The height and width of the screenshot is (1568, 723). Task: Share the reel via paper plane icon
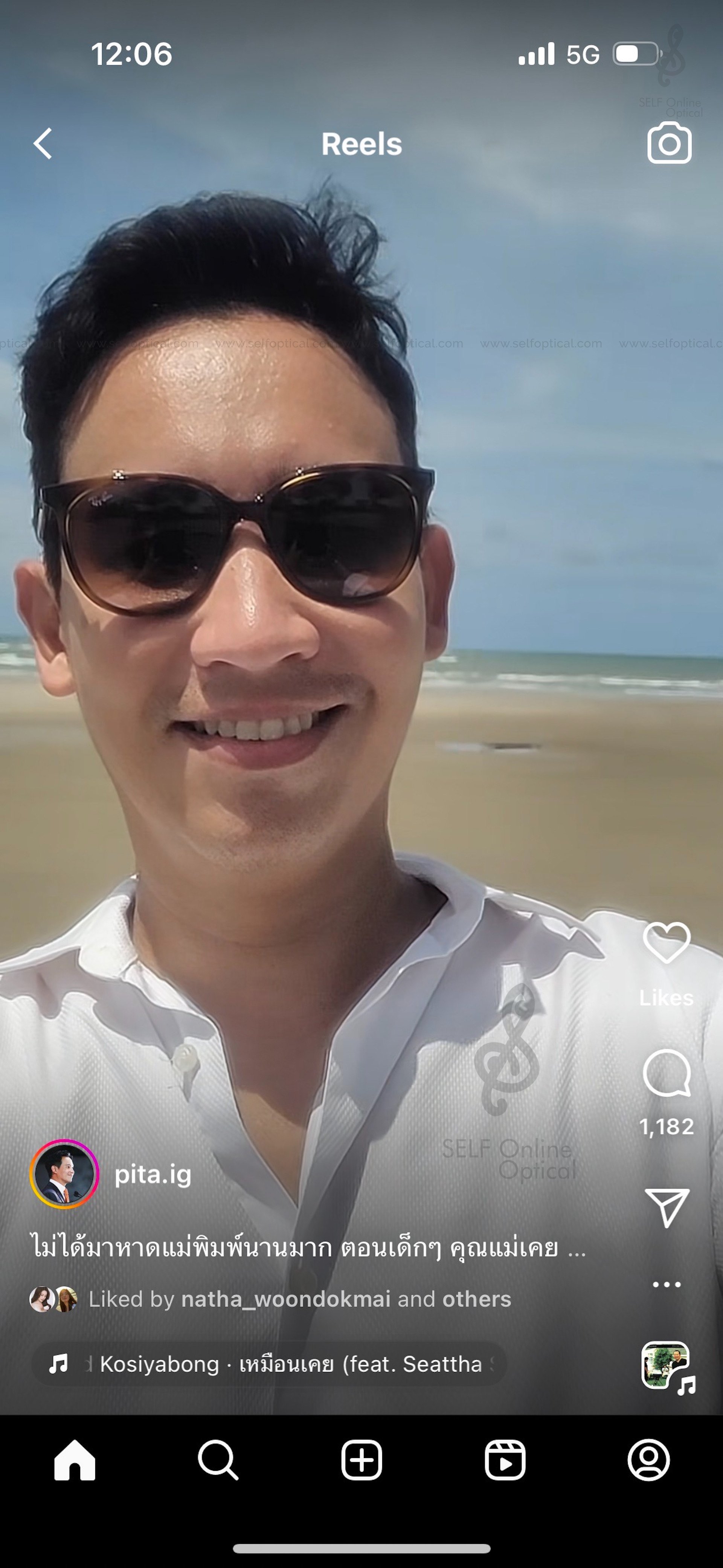coord(667,1207)
